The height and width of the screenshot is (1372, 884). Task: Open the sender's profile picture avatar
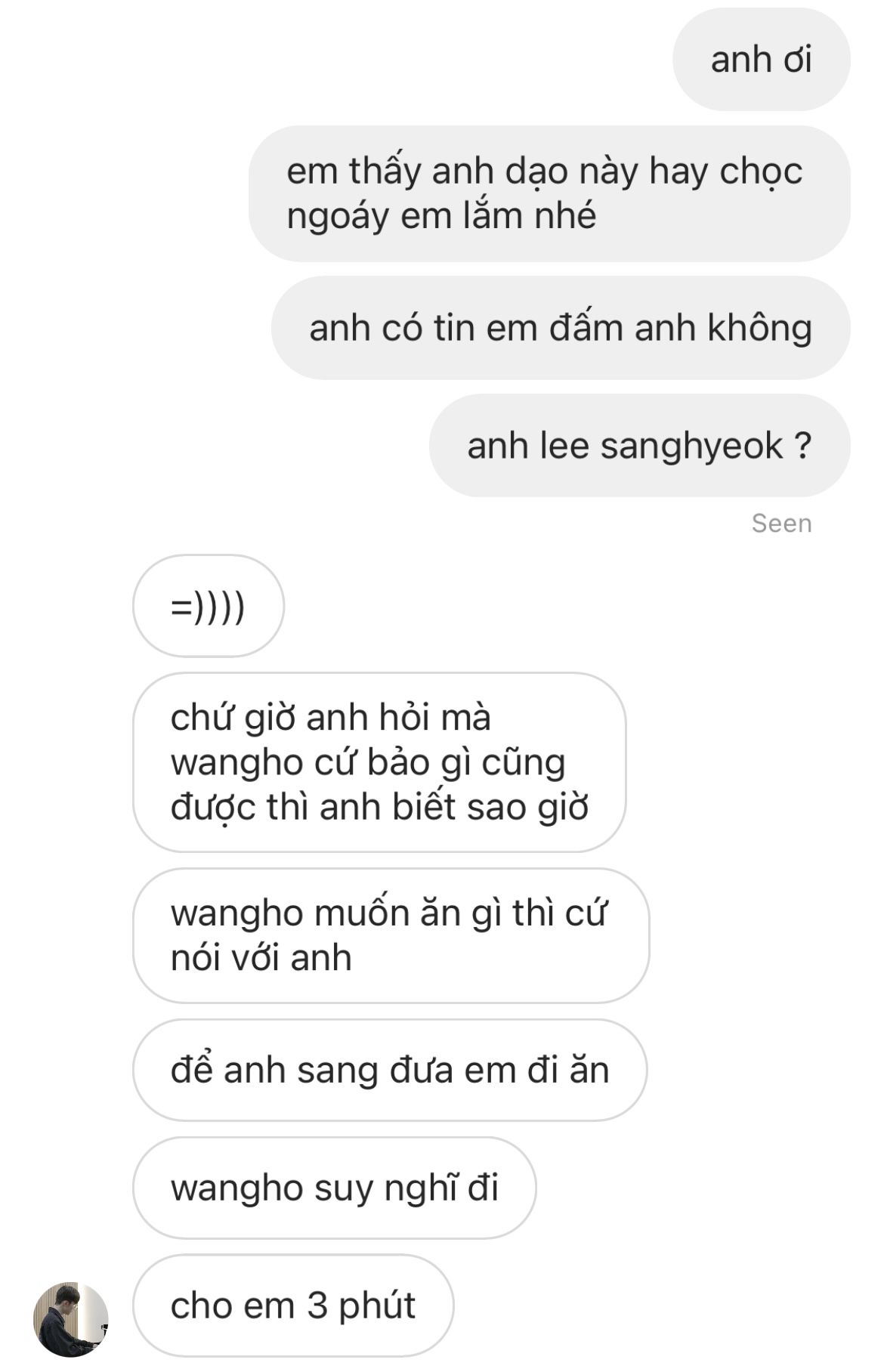71,1319
